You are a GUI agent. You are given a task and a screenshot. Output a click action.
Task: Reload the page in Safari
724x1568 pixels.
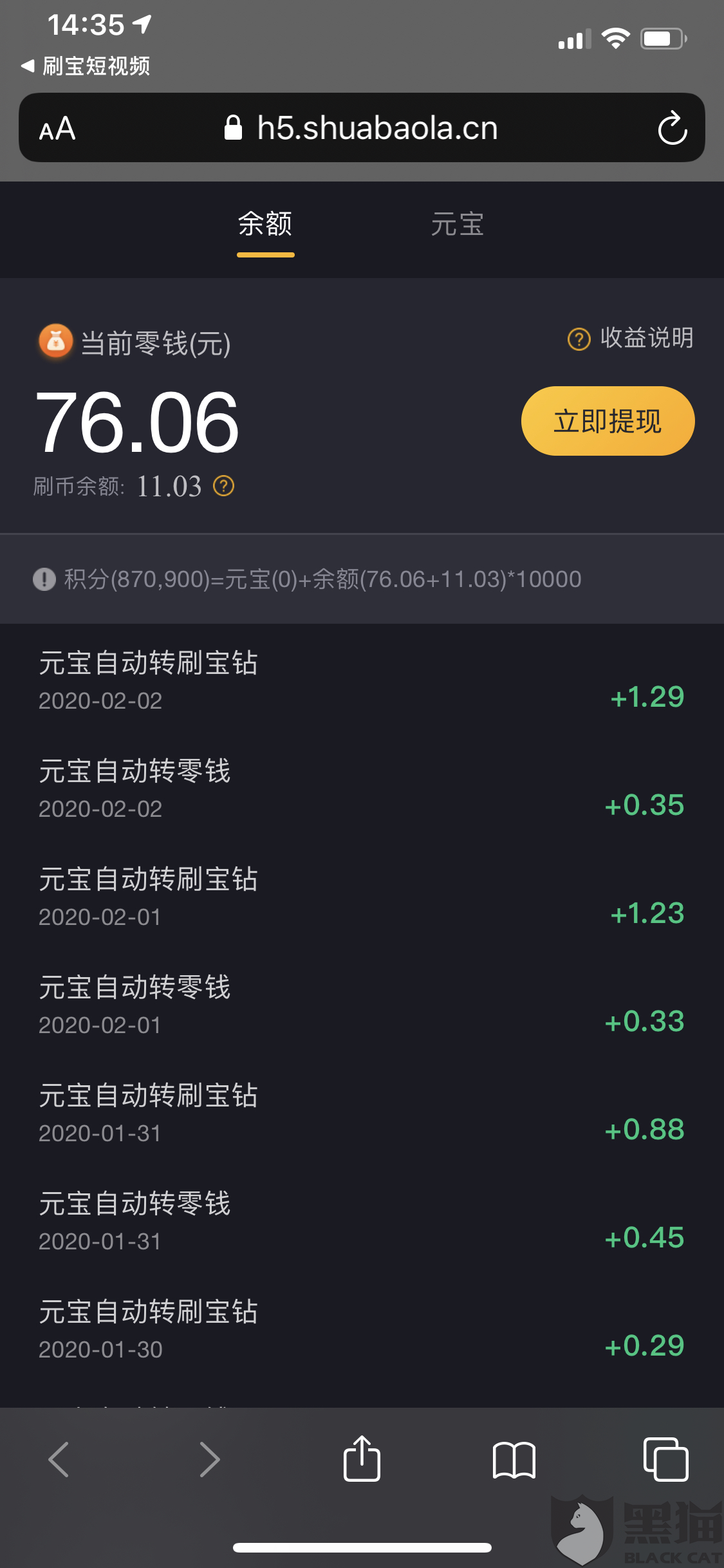(x=672, y=128)
